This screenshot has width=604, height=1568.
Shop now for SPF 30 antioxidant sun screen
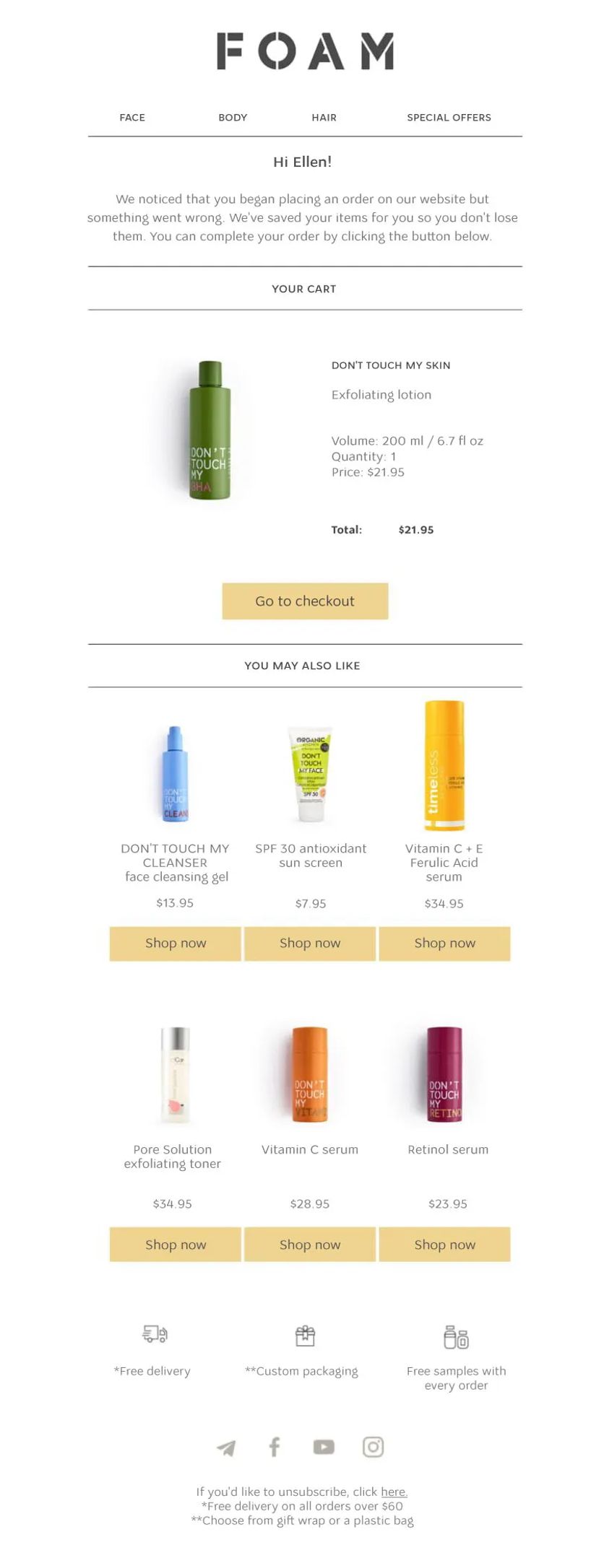click(x=310, y=943)
